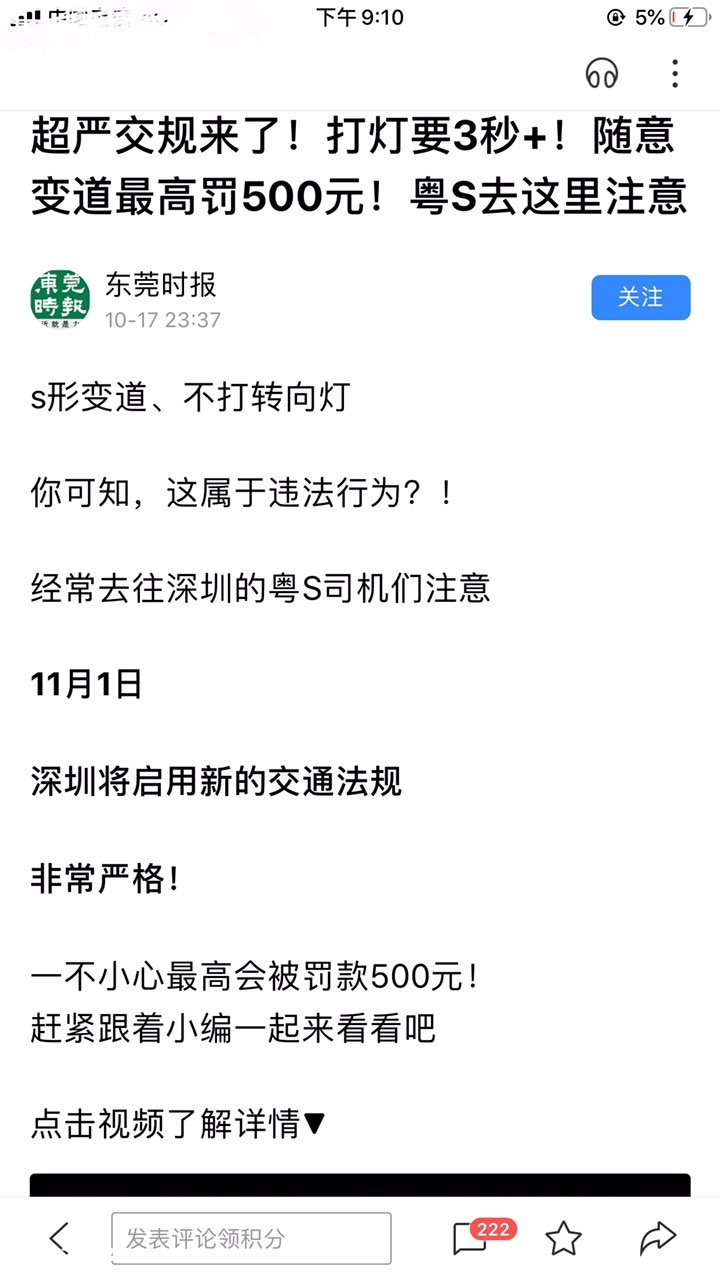Viewport: 720px width, 1280px height.
Task: Tap the 发表评论领积分 comment field
Action: [251, 1238]
